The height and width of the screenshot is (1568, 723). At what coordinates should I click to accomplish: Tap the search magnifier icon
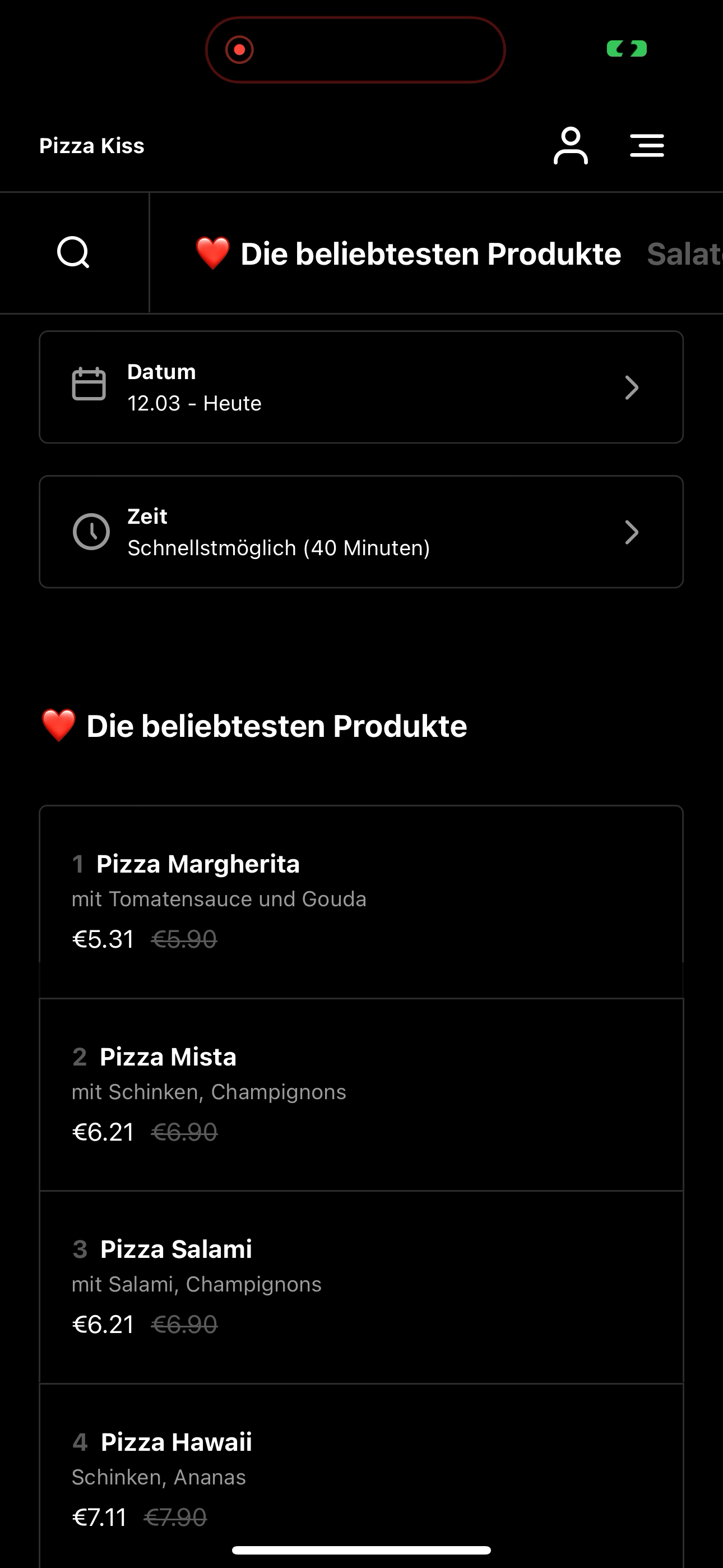(x=73, y=252)
